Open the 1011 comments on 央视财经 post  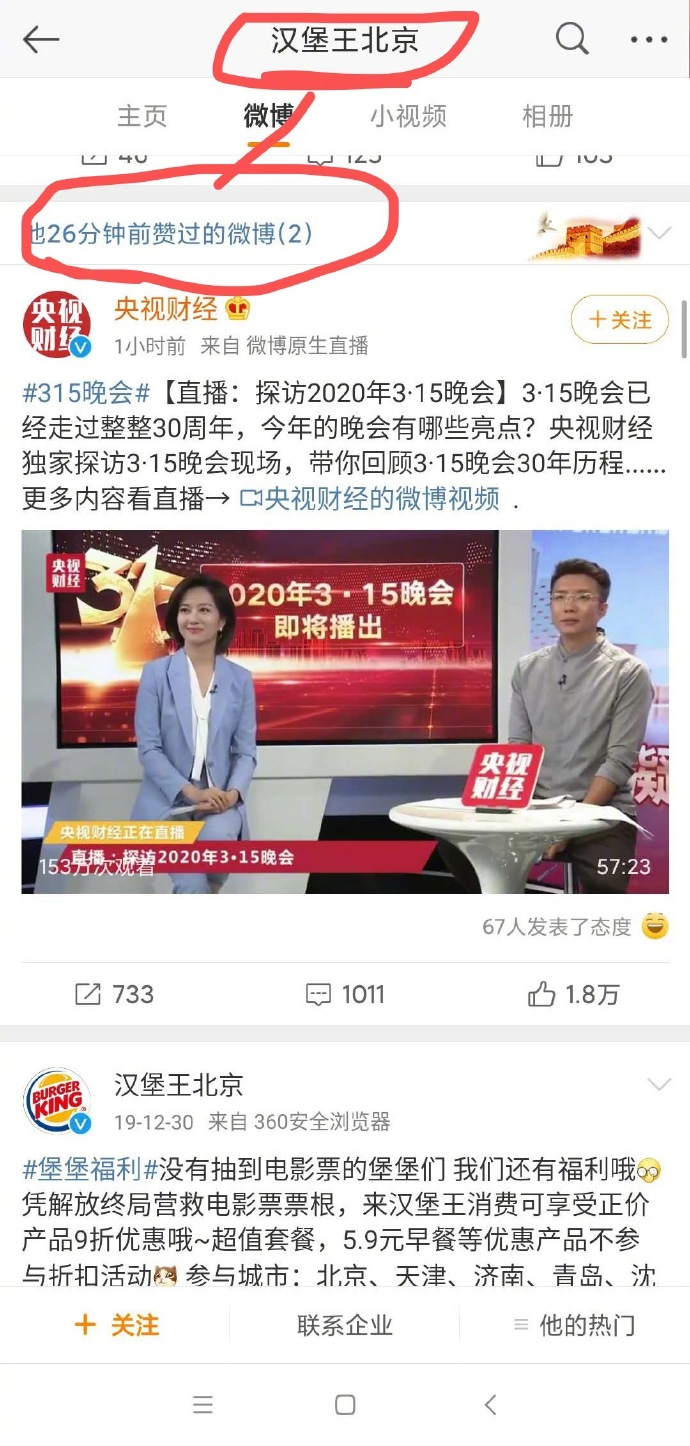point(345,994)
